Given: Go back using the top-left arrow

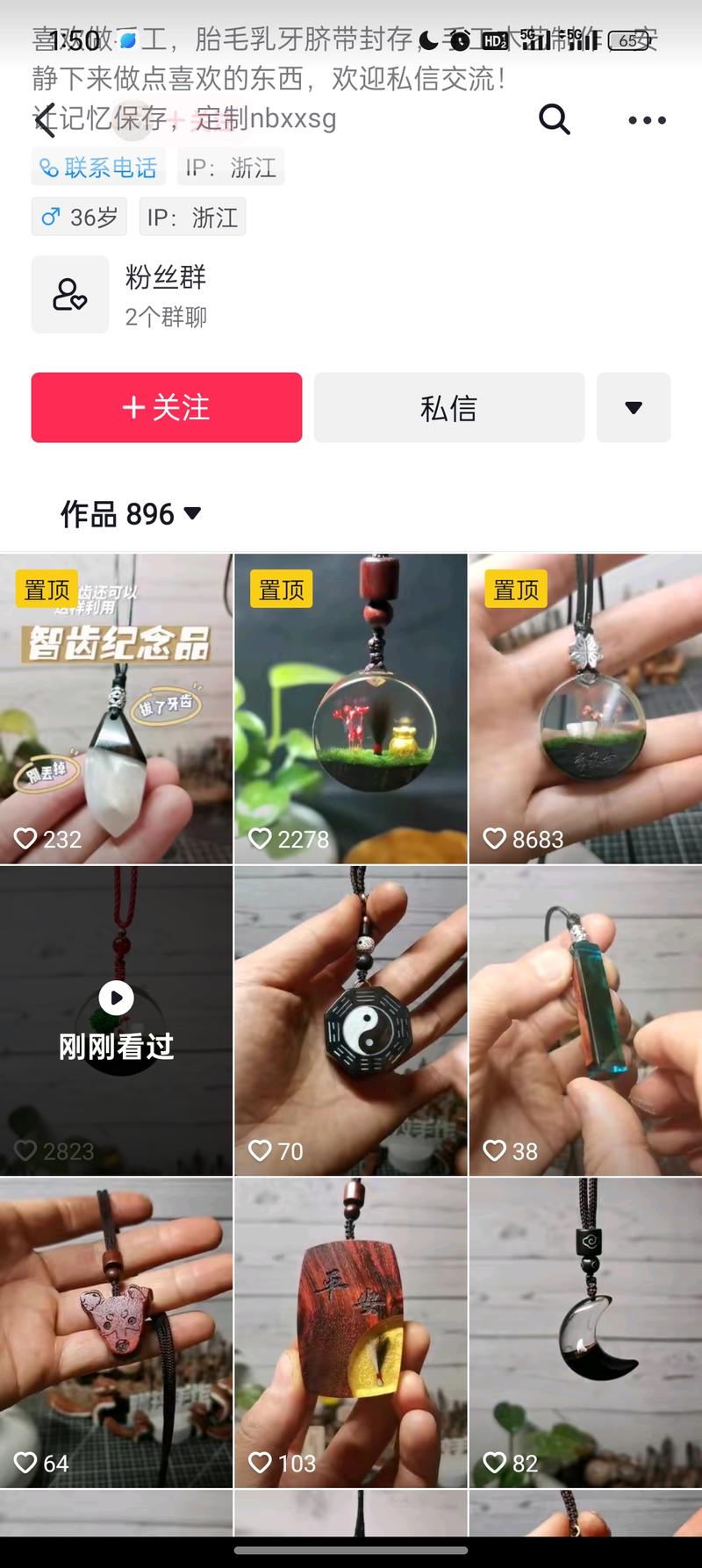Looking at the screenshot, I should 44,119.
